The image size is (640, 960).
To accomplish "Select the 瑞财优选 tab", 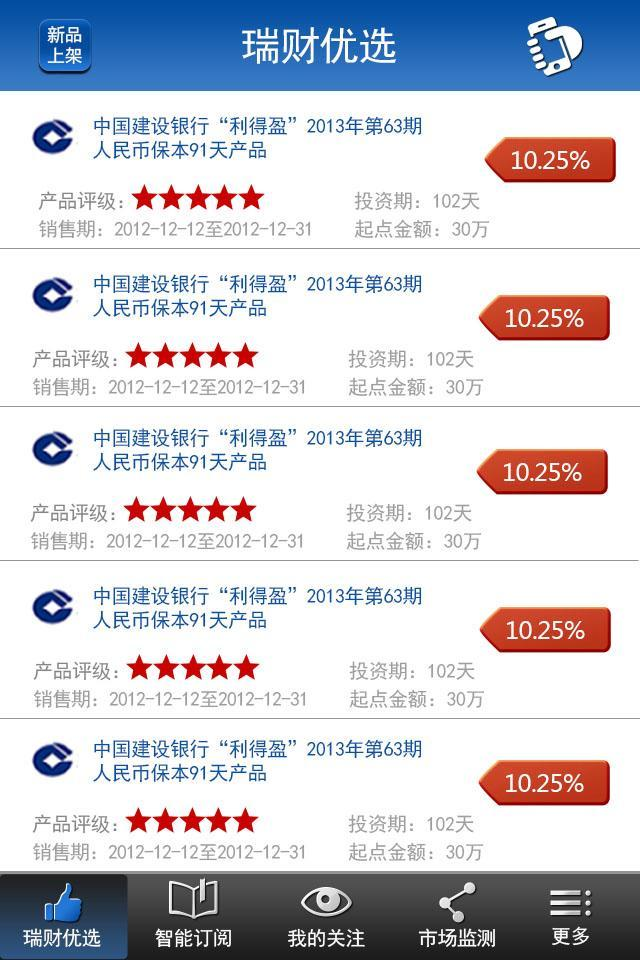I will (64, 916).
